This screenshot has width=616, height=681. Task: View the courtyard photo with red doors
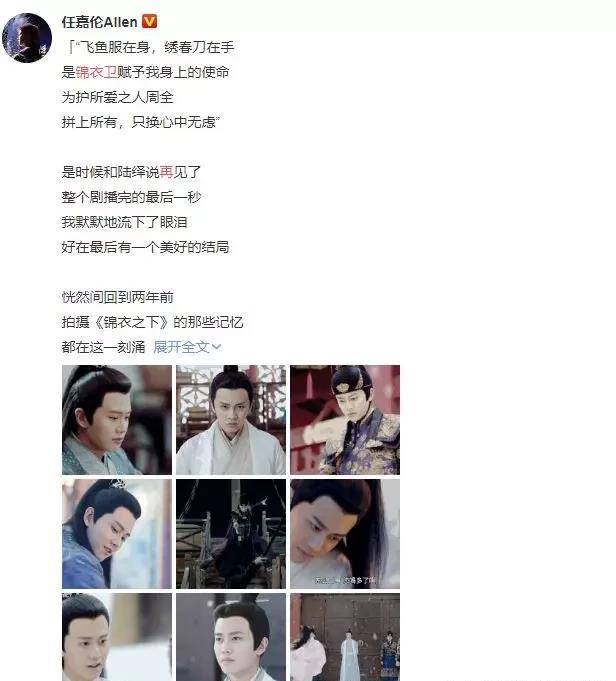pos(345,636)
